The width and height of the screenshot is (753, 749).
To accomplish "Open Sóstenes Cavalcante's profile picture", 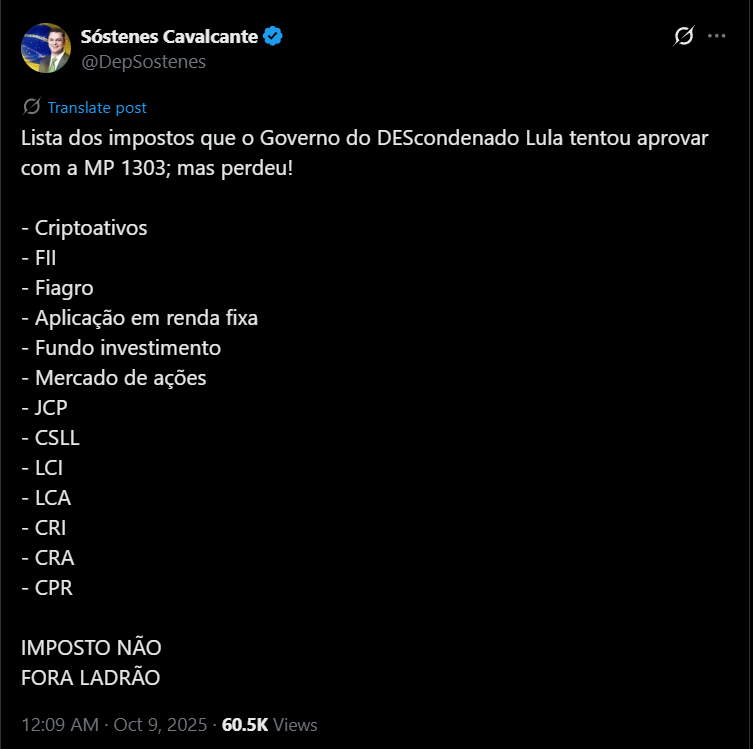I will (46, 48).
